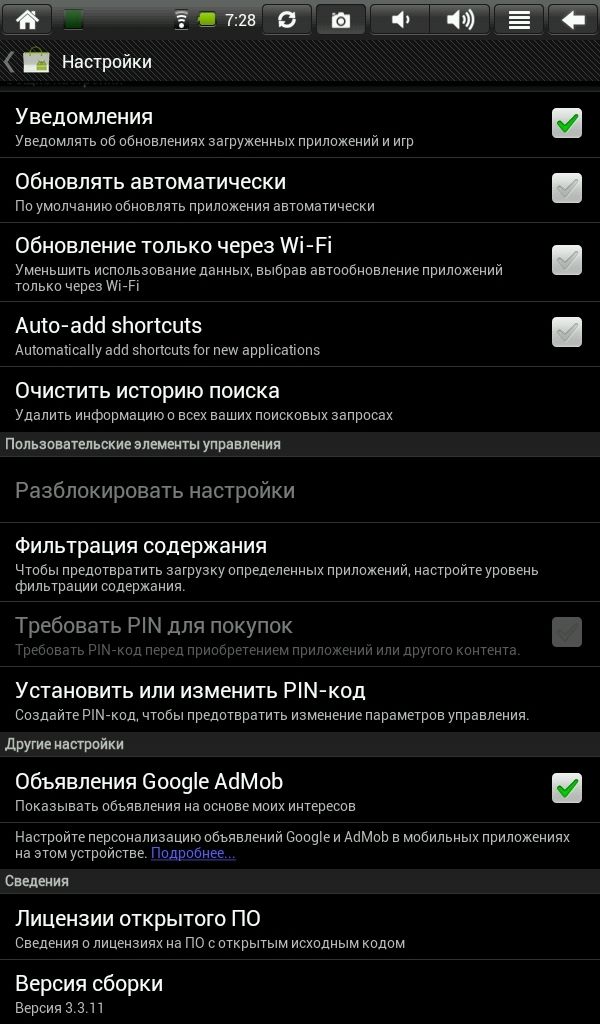Tap the system home button
The image size is (600, 1024).
coord(27,20)
